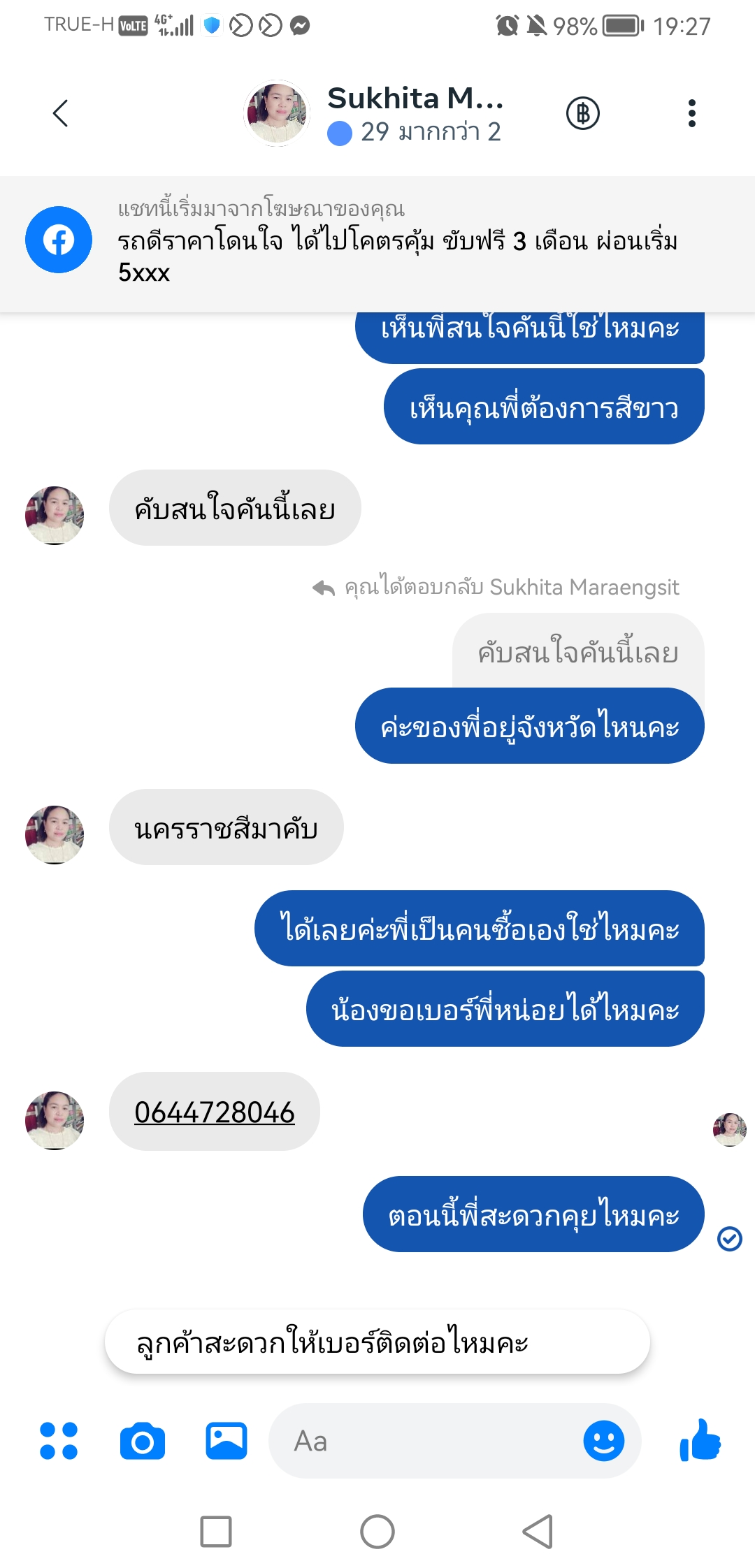Open the photo gallery picker
This screenshot has height=1568, width=755.
pos(226,1441)
